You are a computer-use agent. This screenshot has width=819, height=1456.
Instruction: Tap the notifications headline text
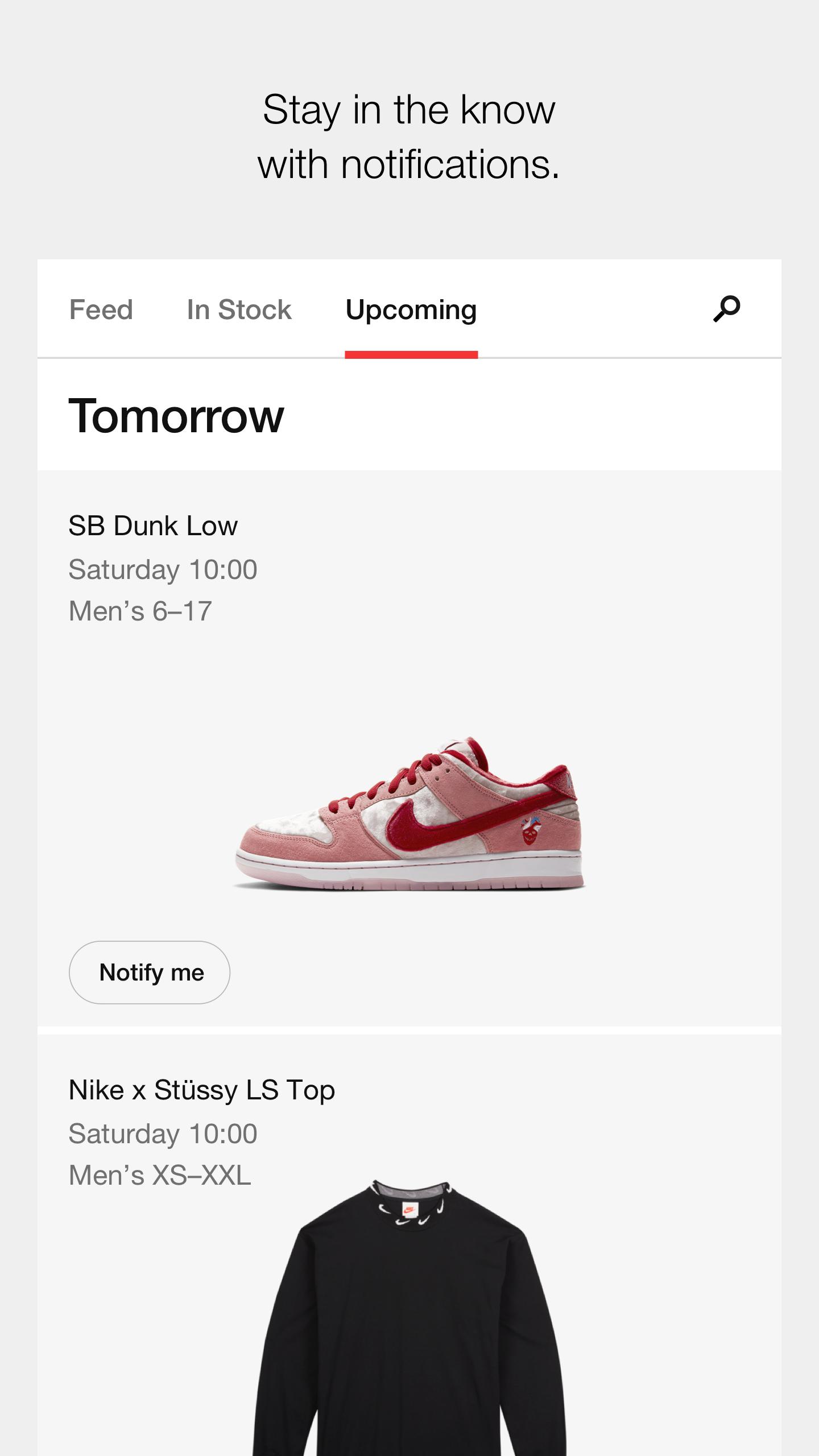408,136
